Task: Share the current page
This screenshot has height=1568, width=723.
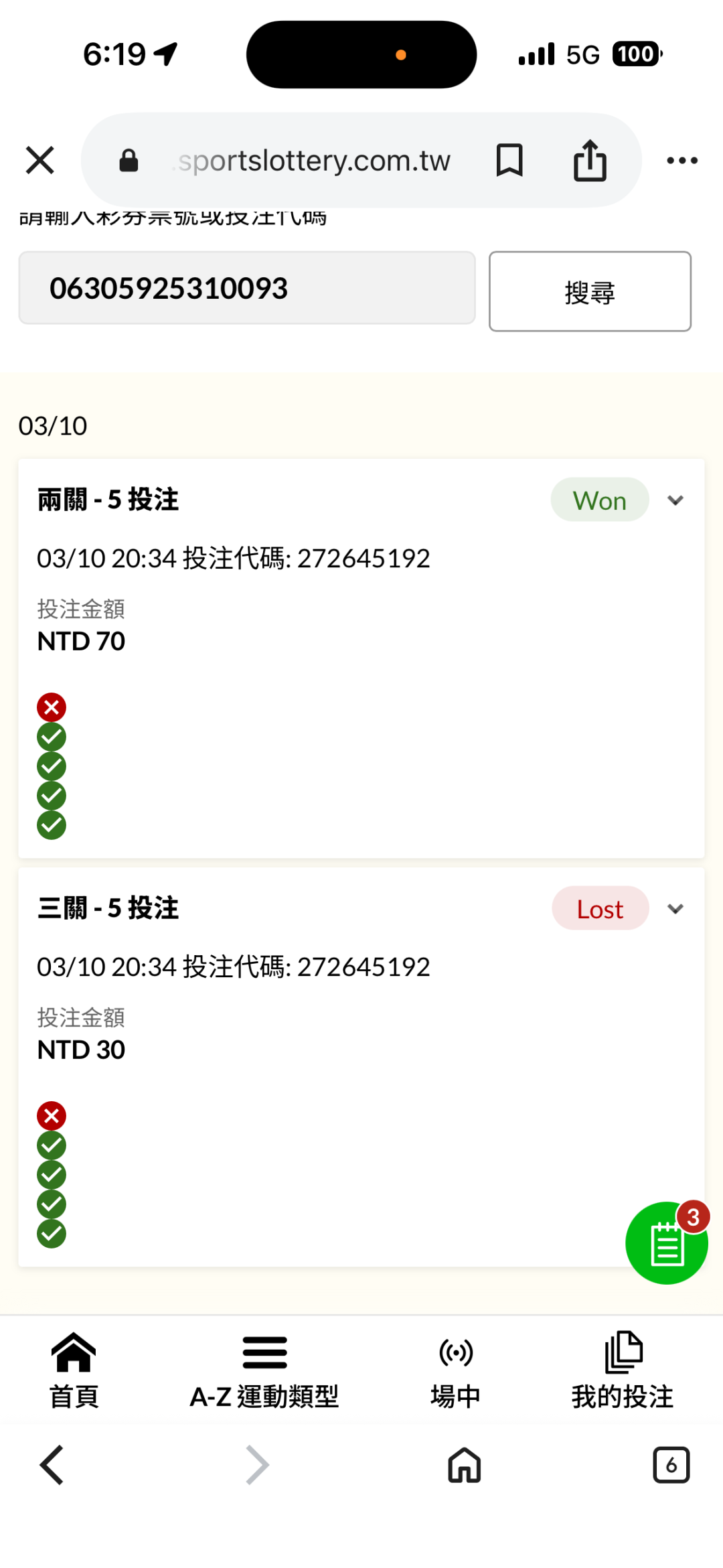Action: coord(590,161)
